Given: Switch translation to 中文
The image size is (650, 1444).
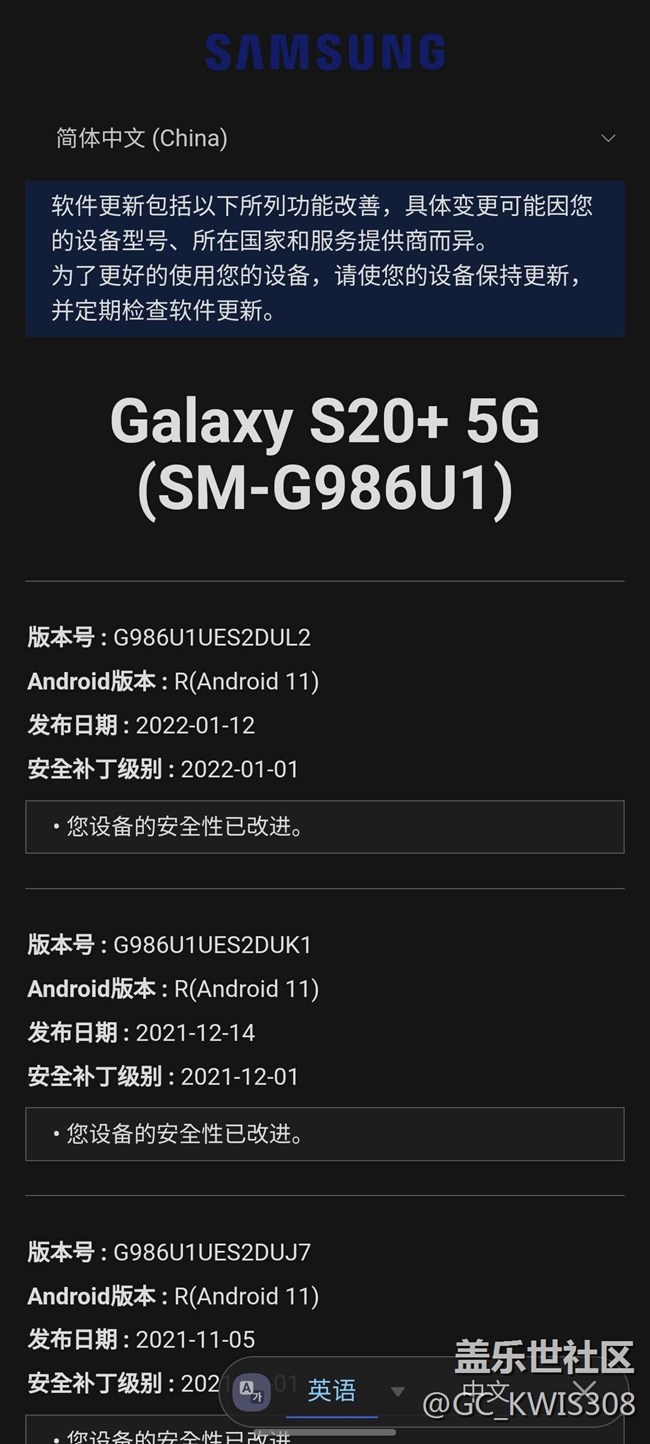Looking at the screenshot, I should 487,1390.
